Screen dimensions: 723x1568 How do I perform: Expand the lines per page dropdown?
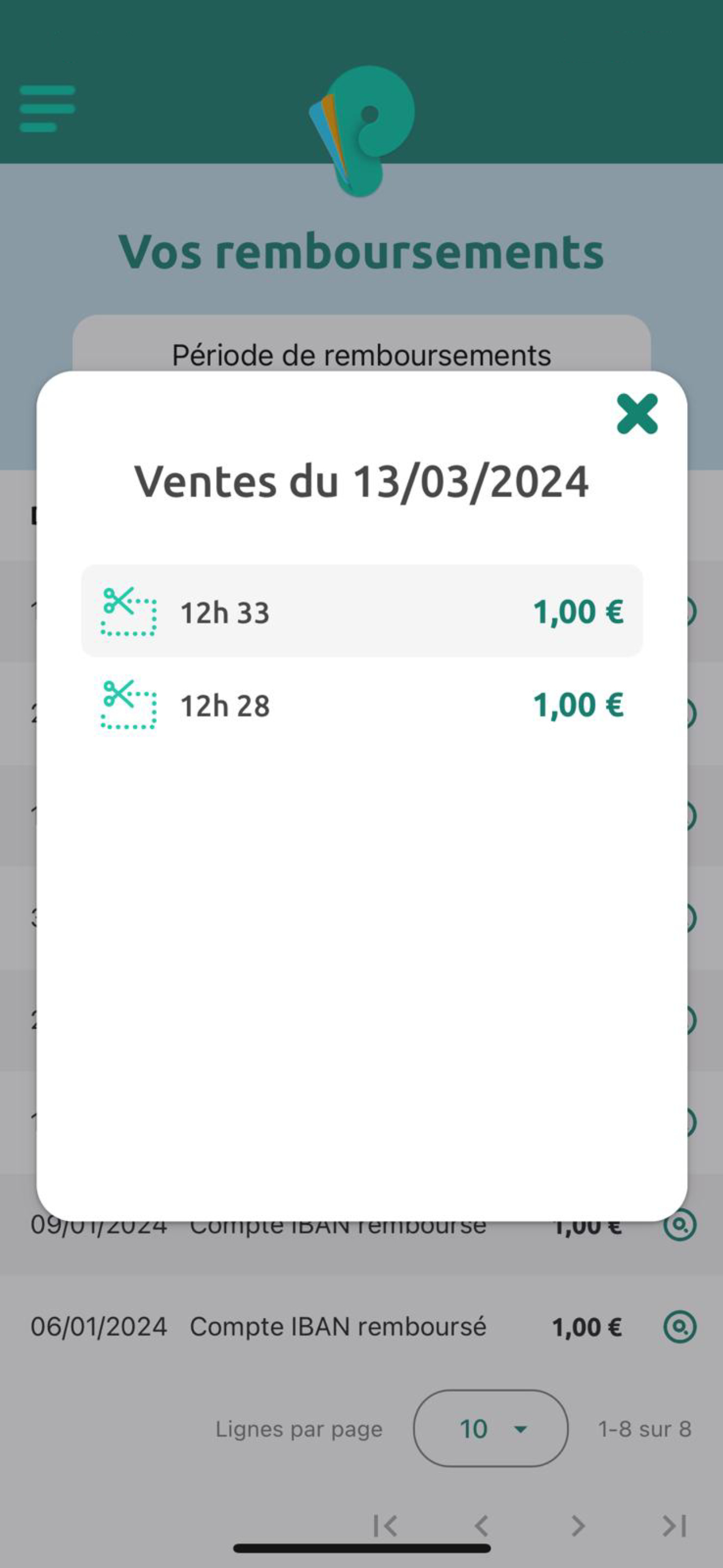click(x=490, y=1428)
